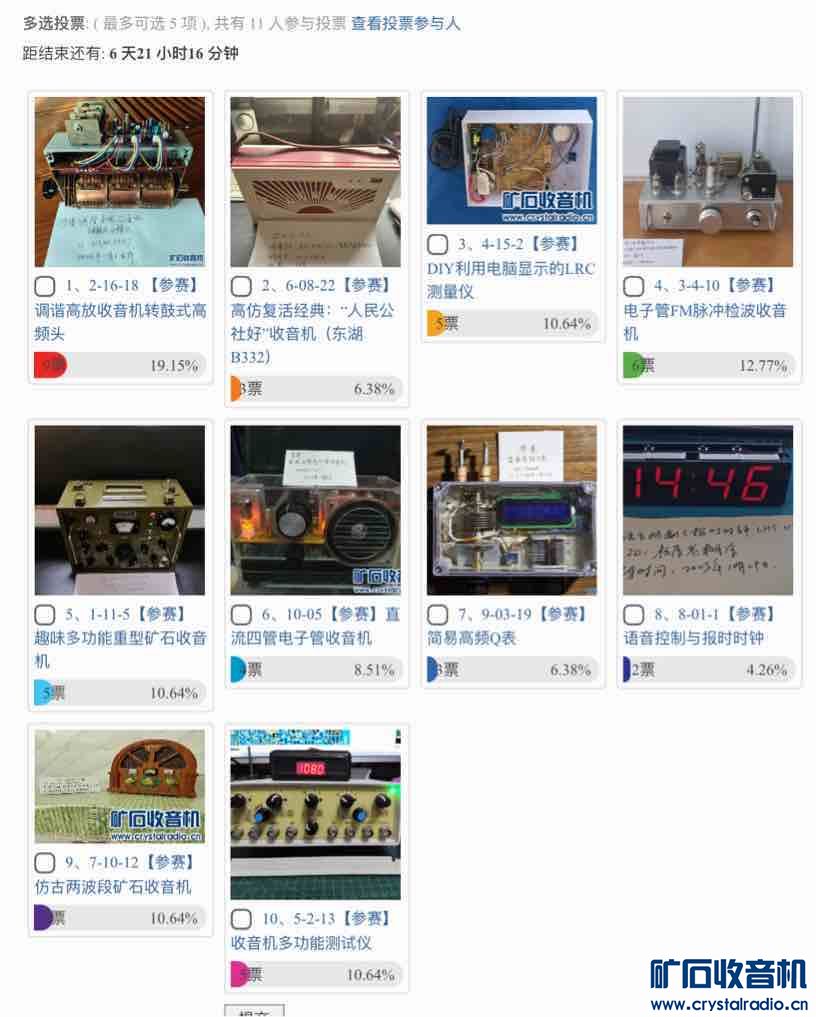This screenshot has width=816, height=1017.
Task: View the 人民公社好 radio picture
Action: tap(316, 181)
